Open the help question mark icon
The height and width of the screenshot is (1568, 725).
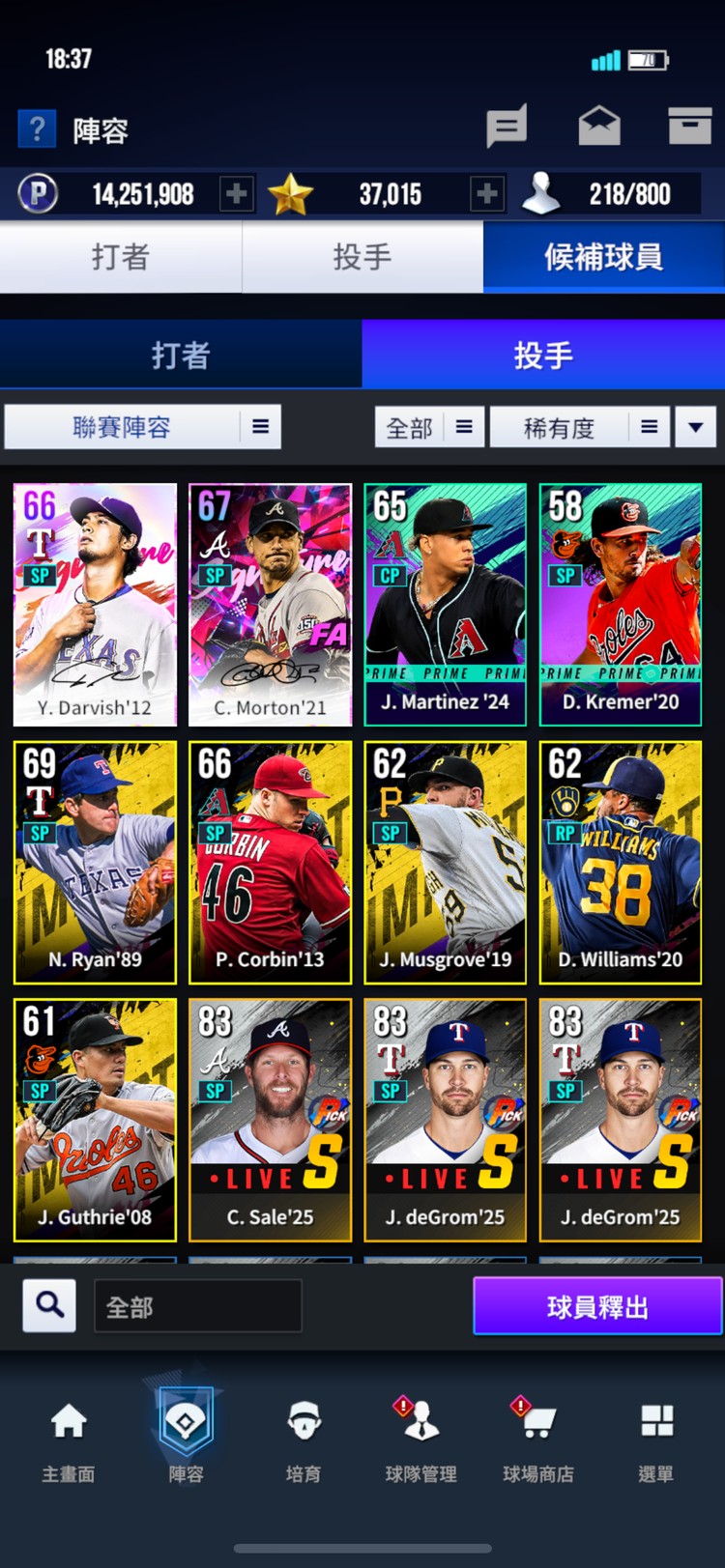(x=37, y=128)
